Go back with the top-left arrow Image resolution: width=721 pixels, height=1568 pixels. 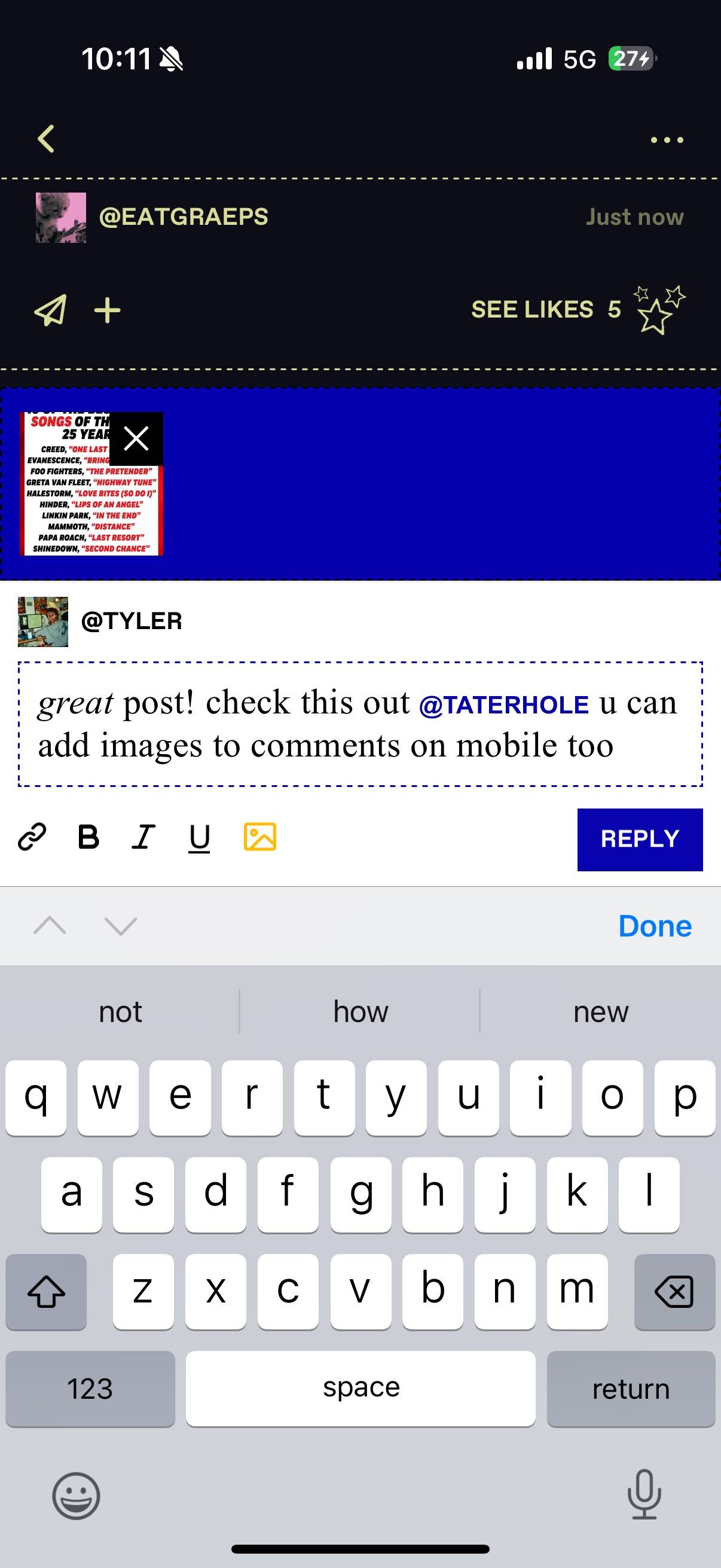click(46, 139)
